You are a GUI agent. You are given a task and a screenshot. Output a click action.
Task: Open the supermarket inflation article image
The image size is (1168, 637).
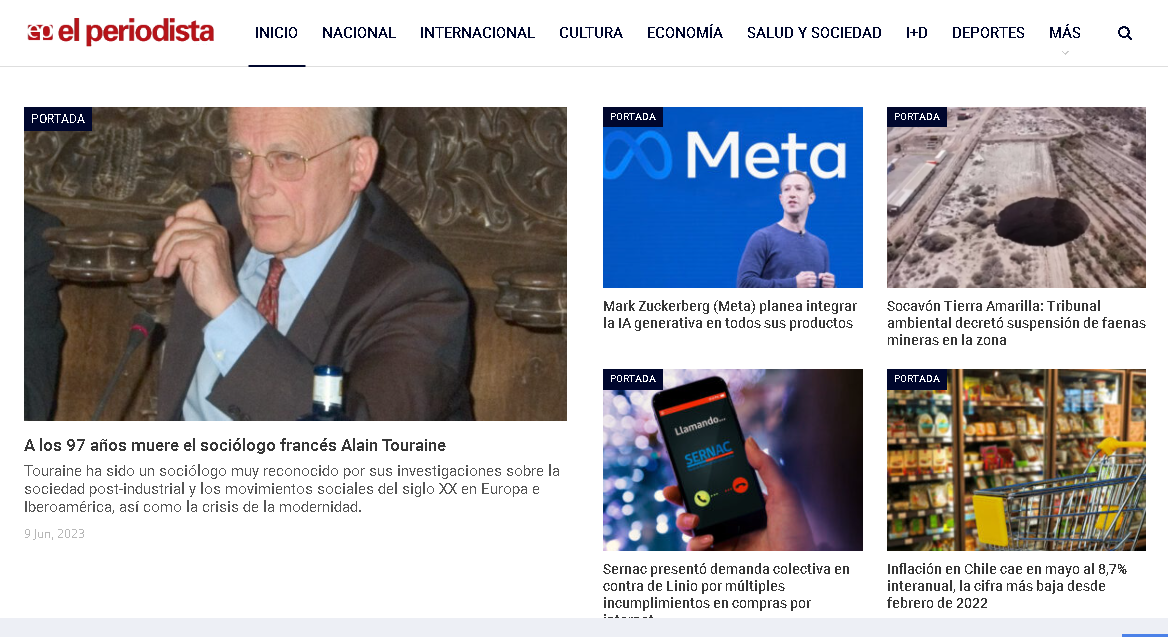tap(1016, 460)
